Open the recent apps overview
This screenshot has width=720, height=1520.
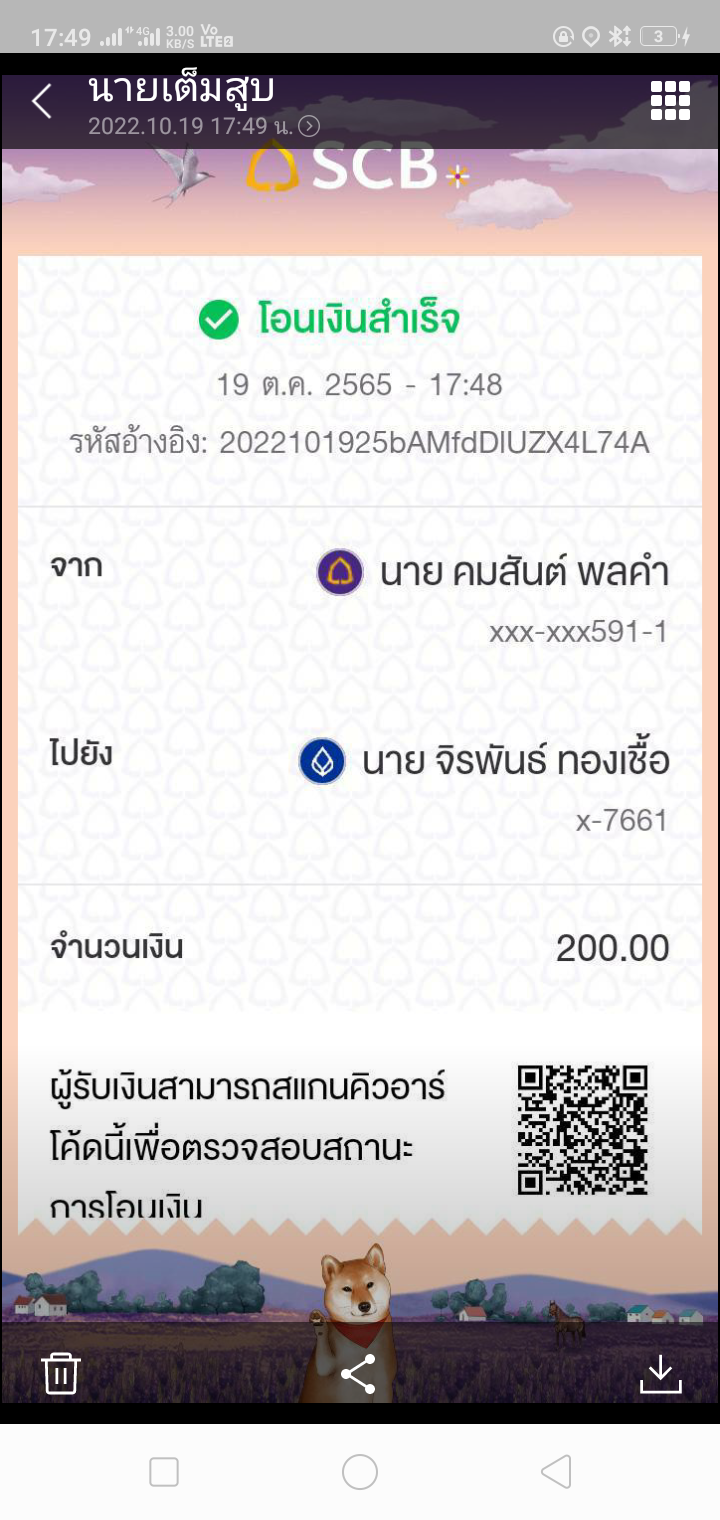click(x=164, y=1471)
